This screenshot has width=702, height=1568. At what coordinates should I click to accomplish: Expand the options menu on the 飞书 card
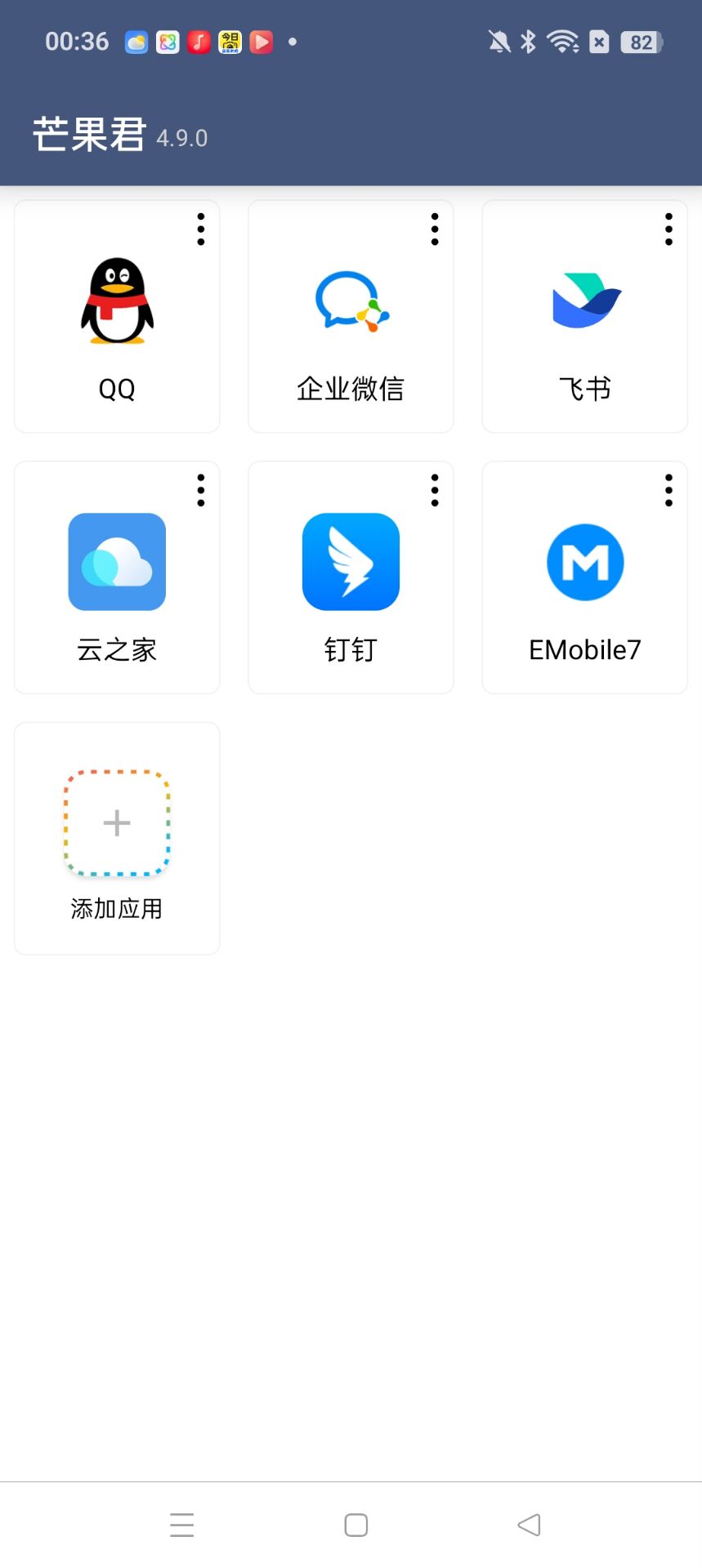pos(668,229)
